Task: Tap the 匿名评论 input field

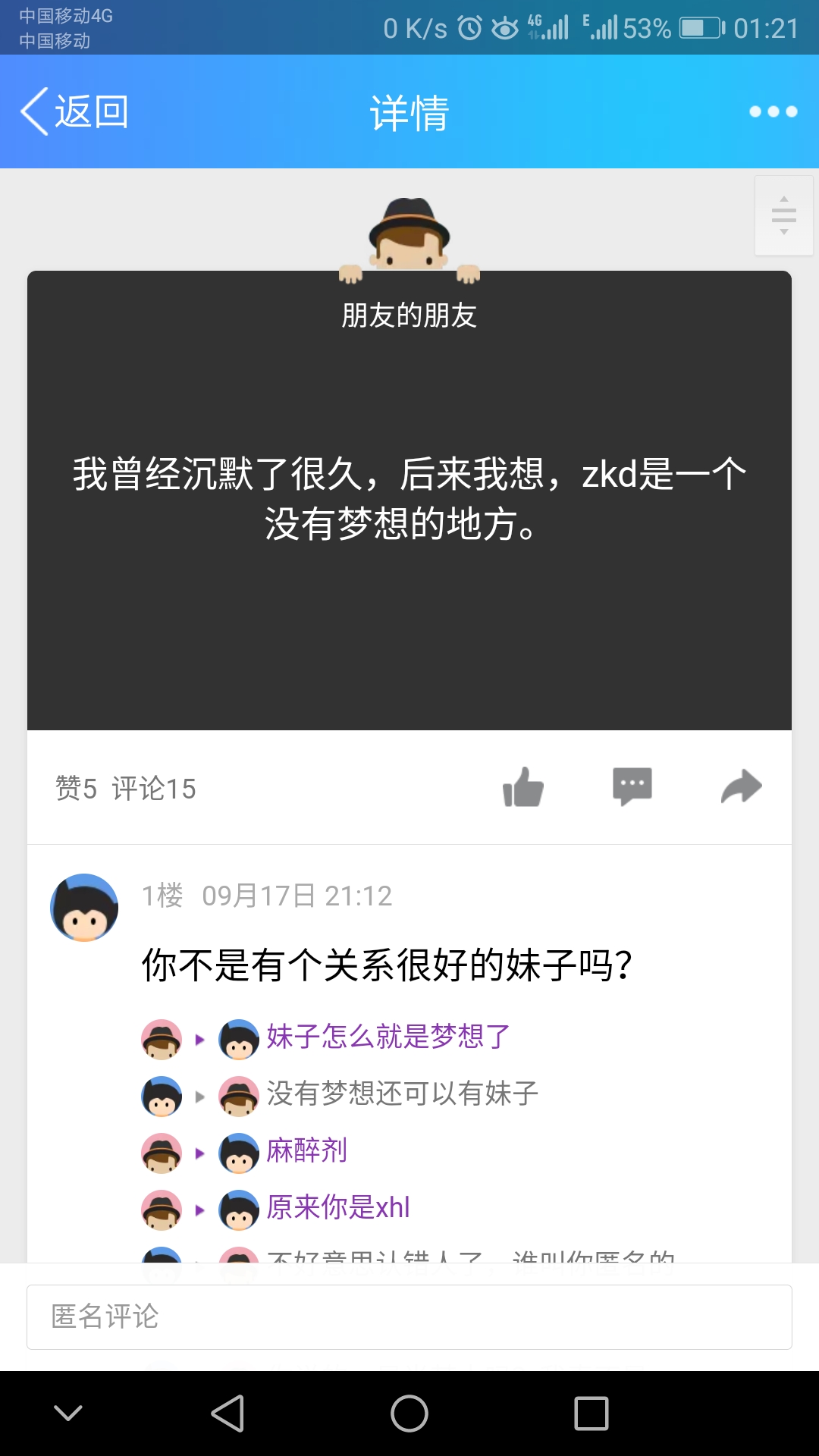Action: tap(409, 1317)
